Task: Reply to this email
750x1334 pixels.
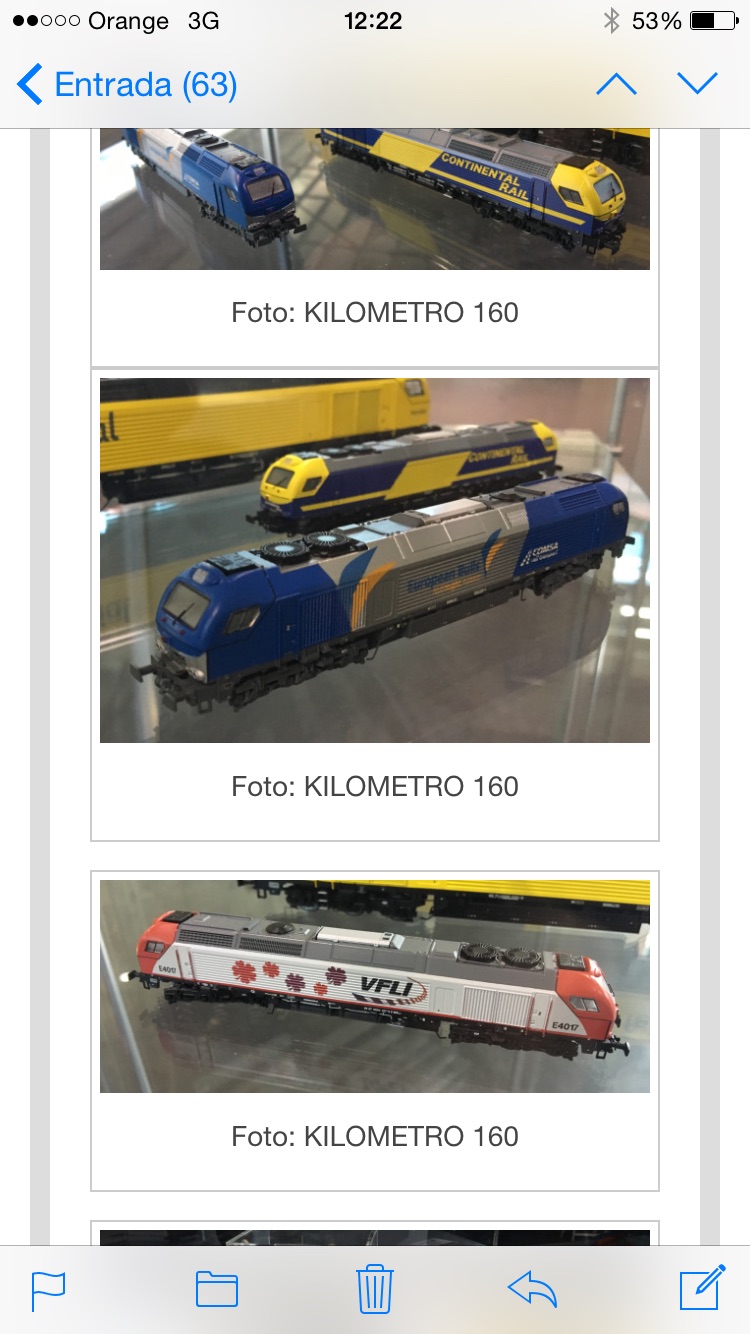Action: [x=532, y=1290]
